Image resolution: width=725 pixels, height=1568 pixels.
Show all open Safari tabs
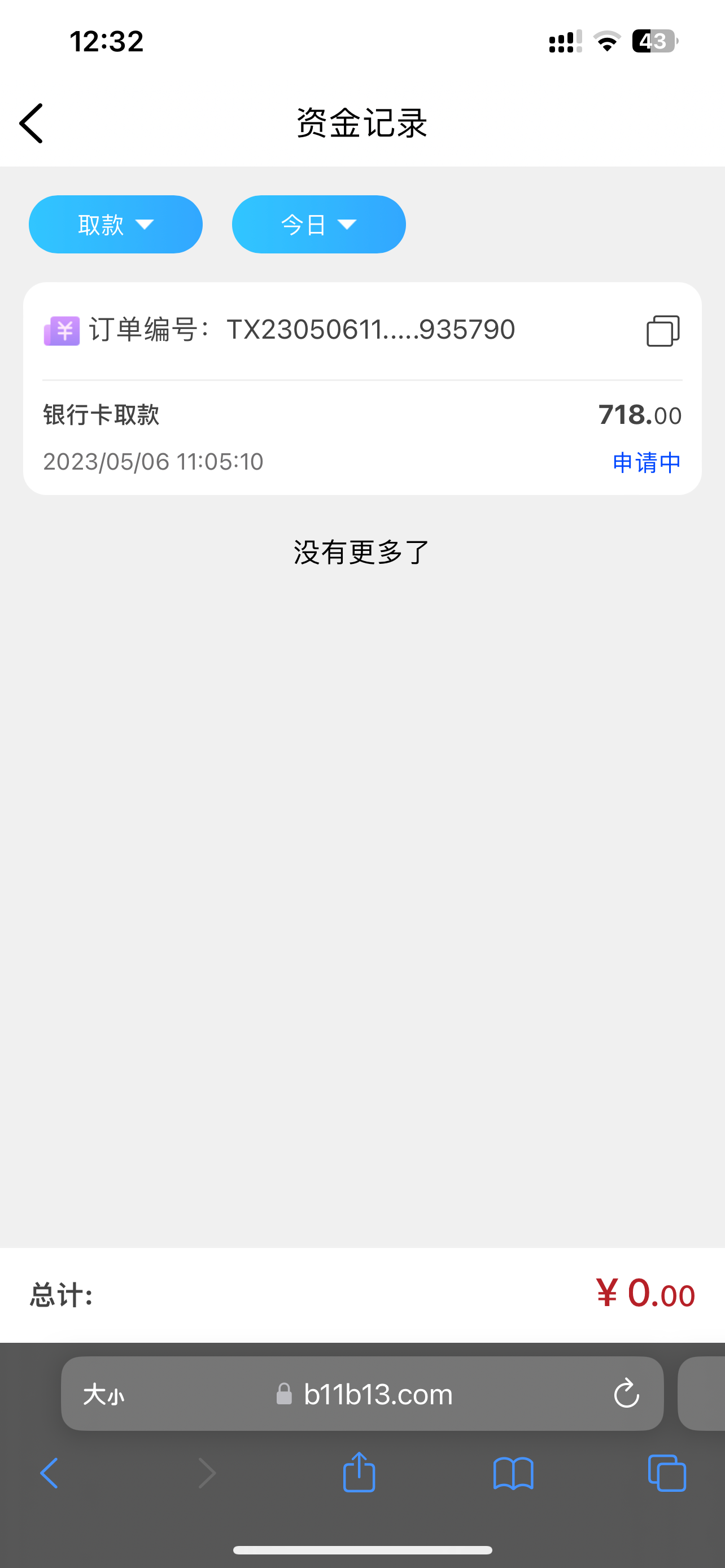[x=667, y=1474]
